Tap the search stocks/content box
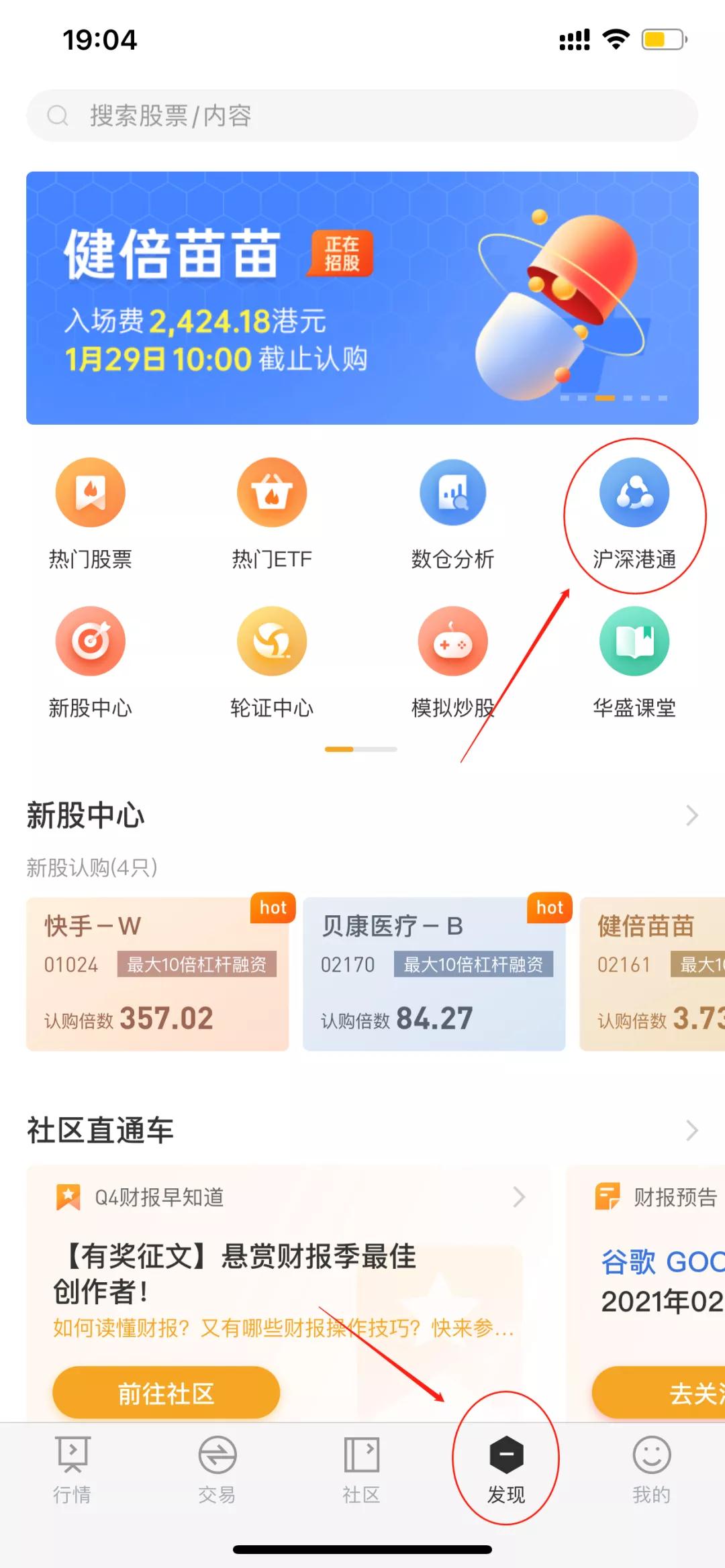This screenshot has height=1568, width=725. coord(362,115)
